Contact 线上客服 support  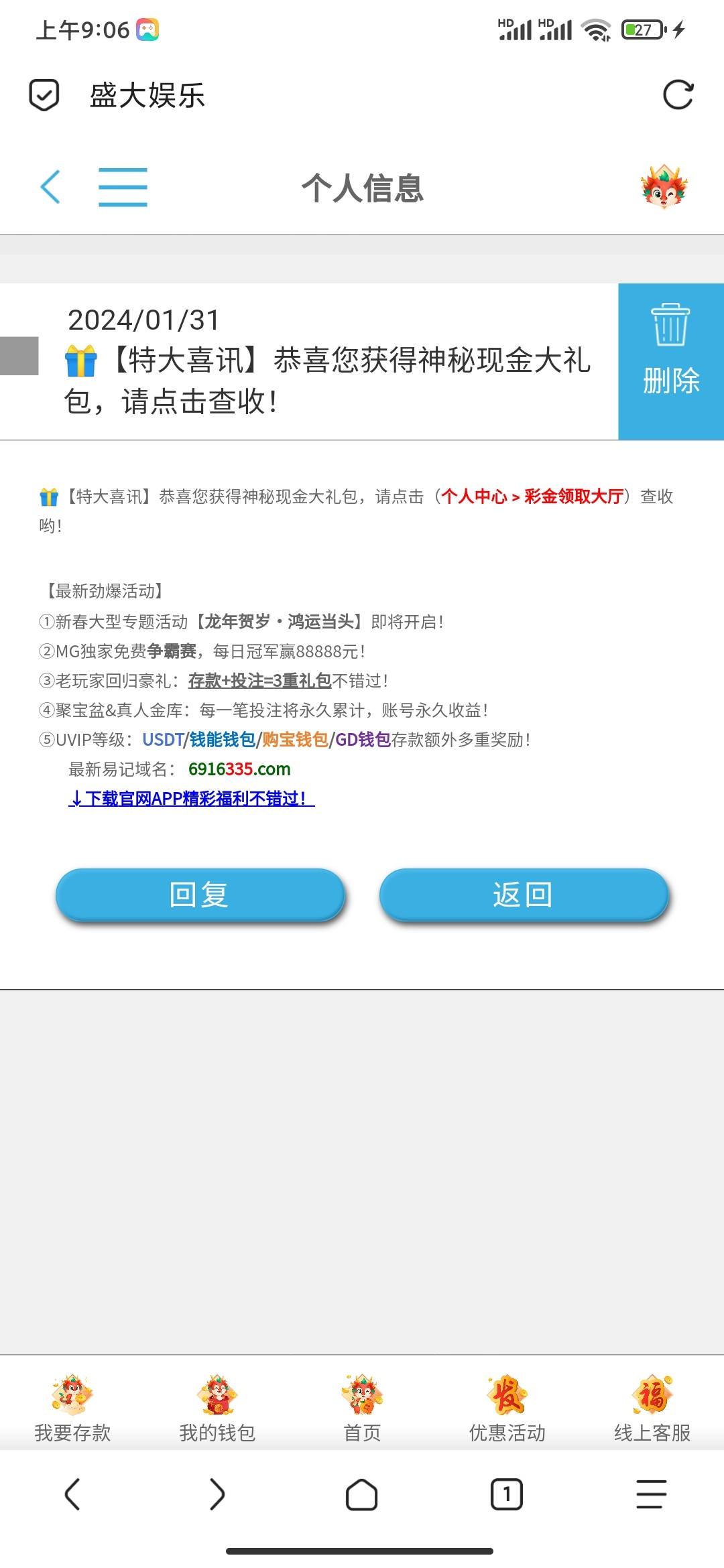click(652, 1408)
